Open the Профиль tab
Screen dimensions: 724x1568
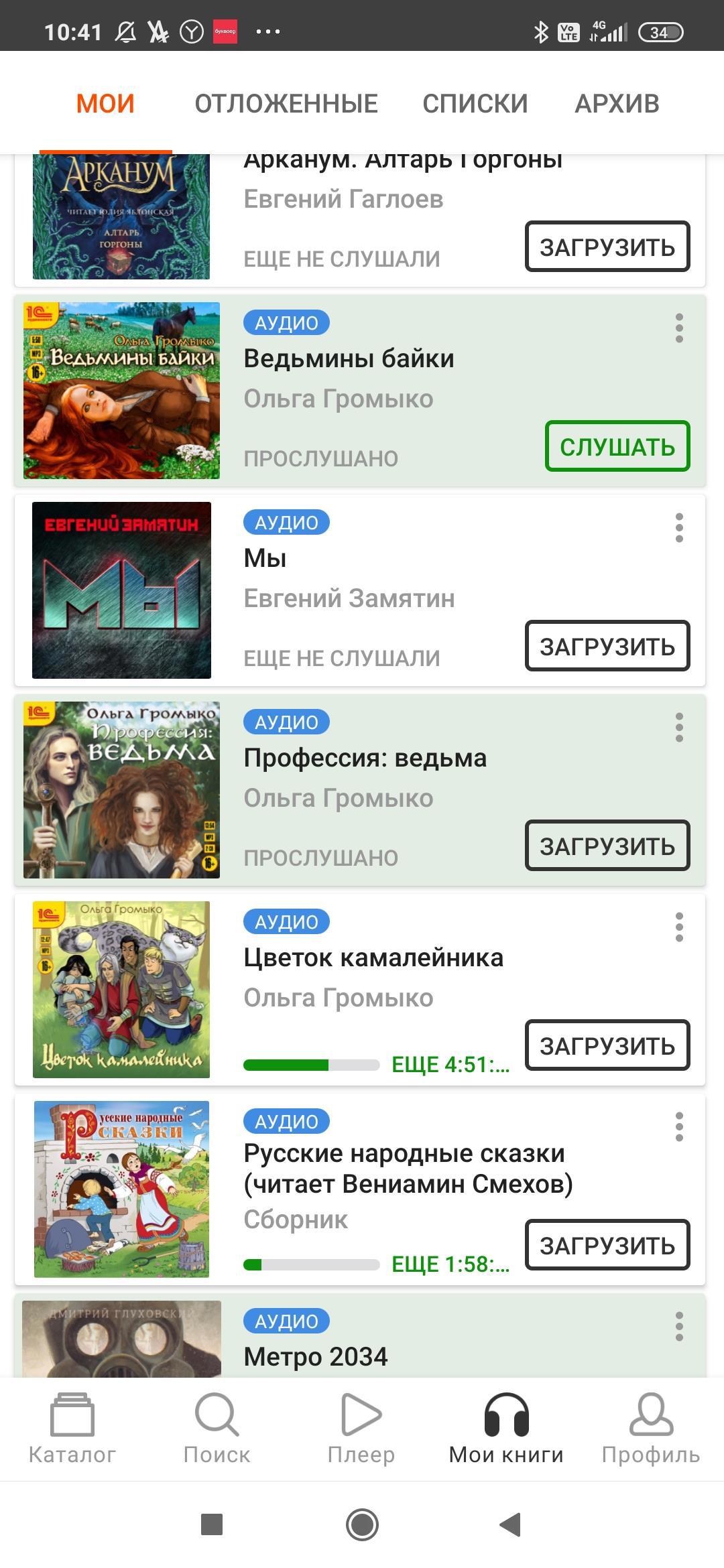pos(650,1429)
